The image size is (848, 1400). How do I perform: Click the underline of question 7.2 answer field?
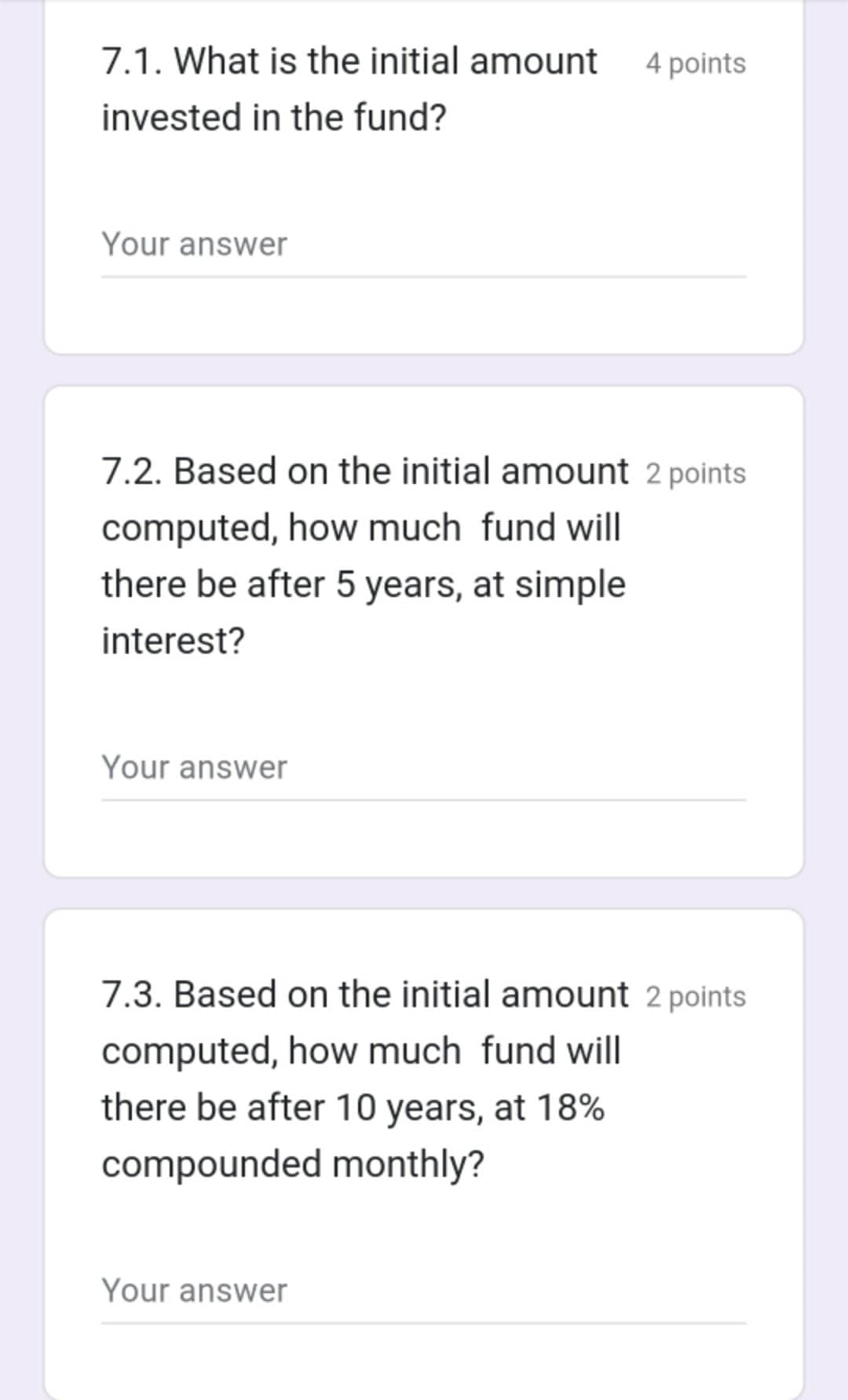pos(424,797)
